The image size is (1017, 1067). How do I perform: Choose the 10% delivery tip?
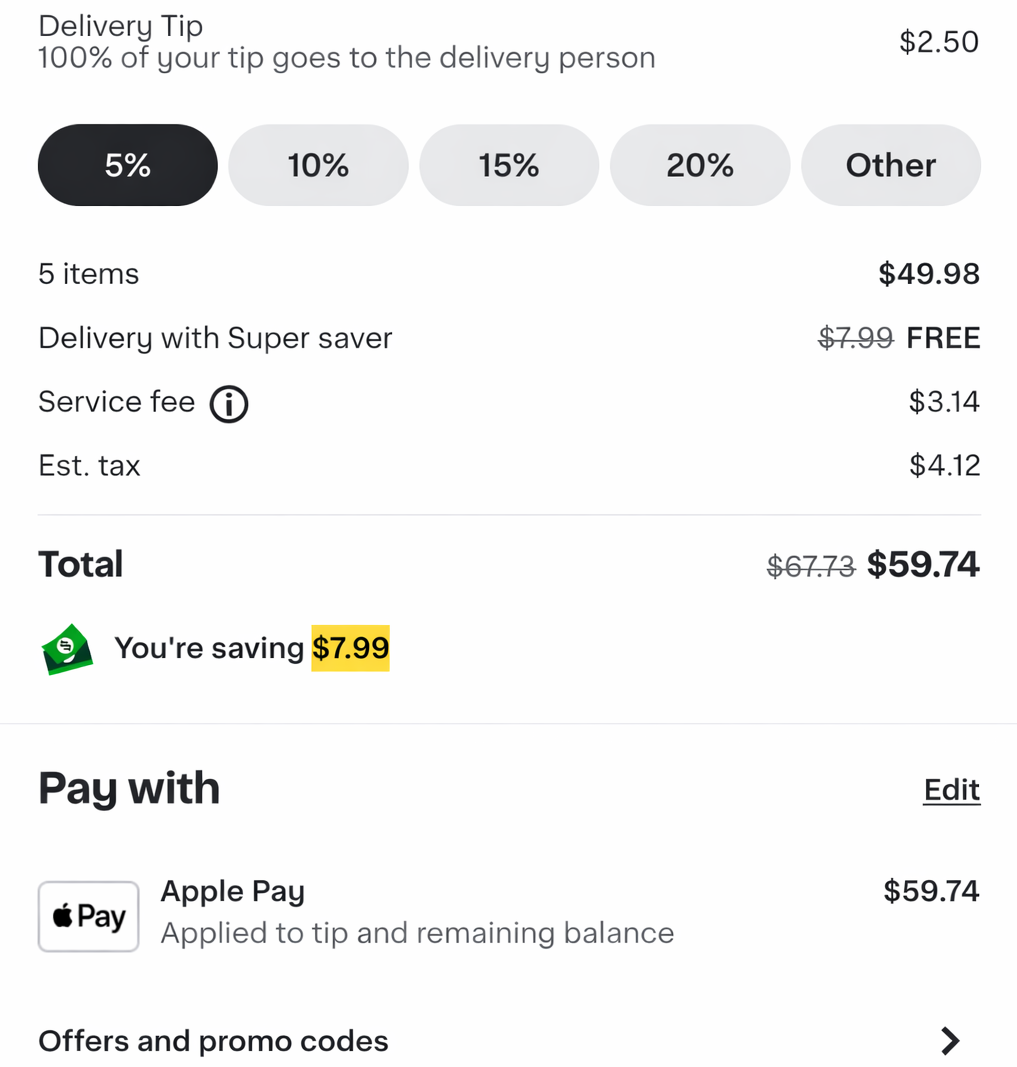pyautogui.click(x=318, y=165)
